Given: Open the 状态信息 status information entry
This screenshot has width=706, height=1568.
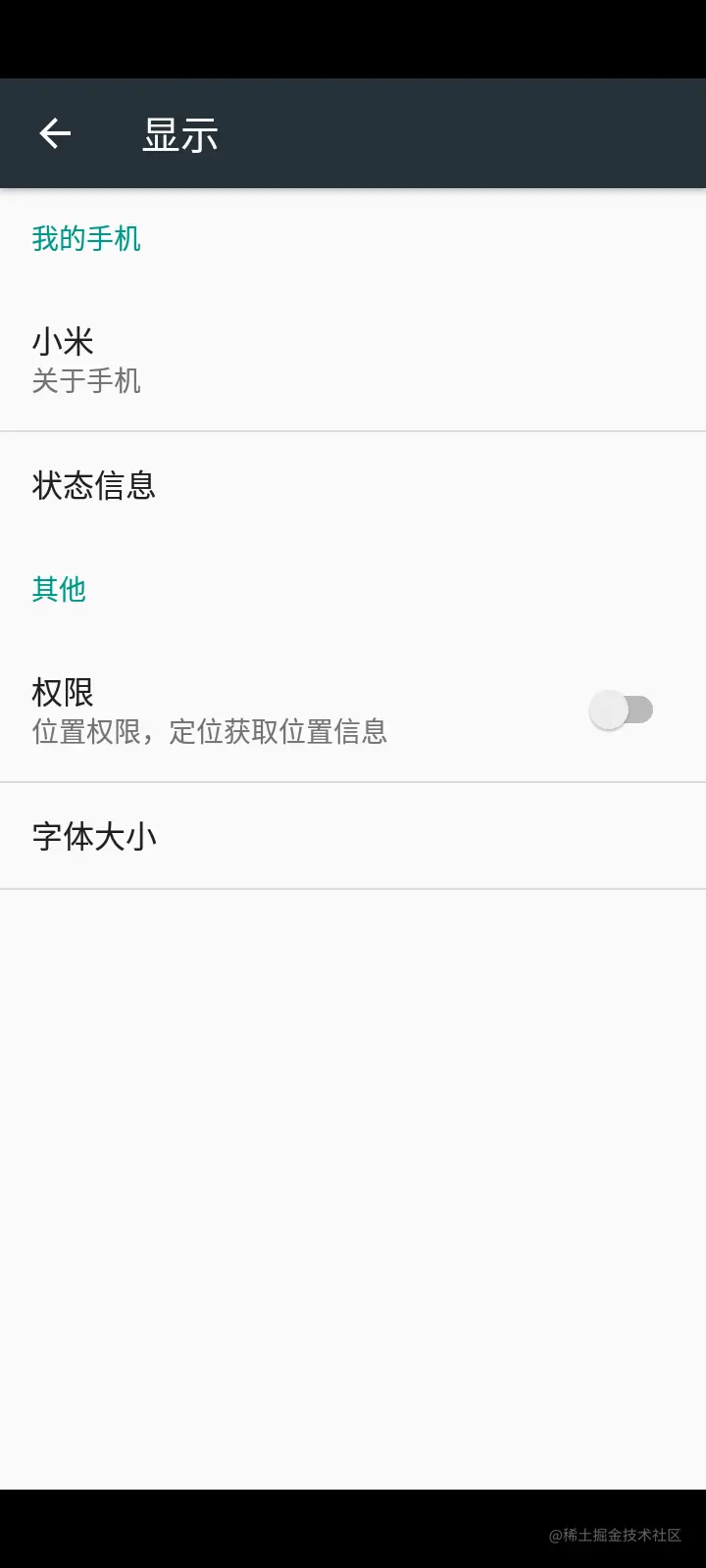Looking at the screenshot, I should (x=353, y=485).
